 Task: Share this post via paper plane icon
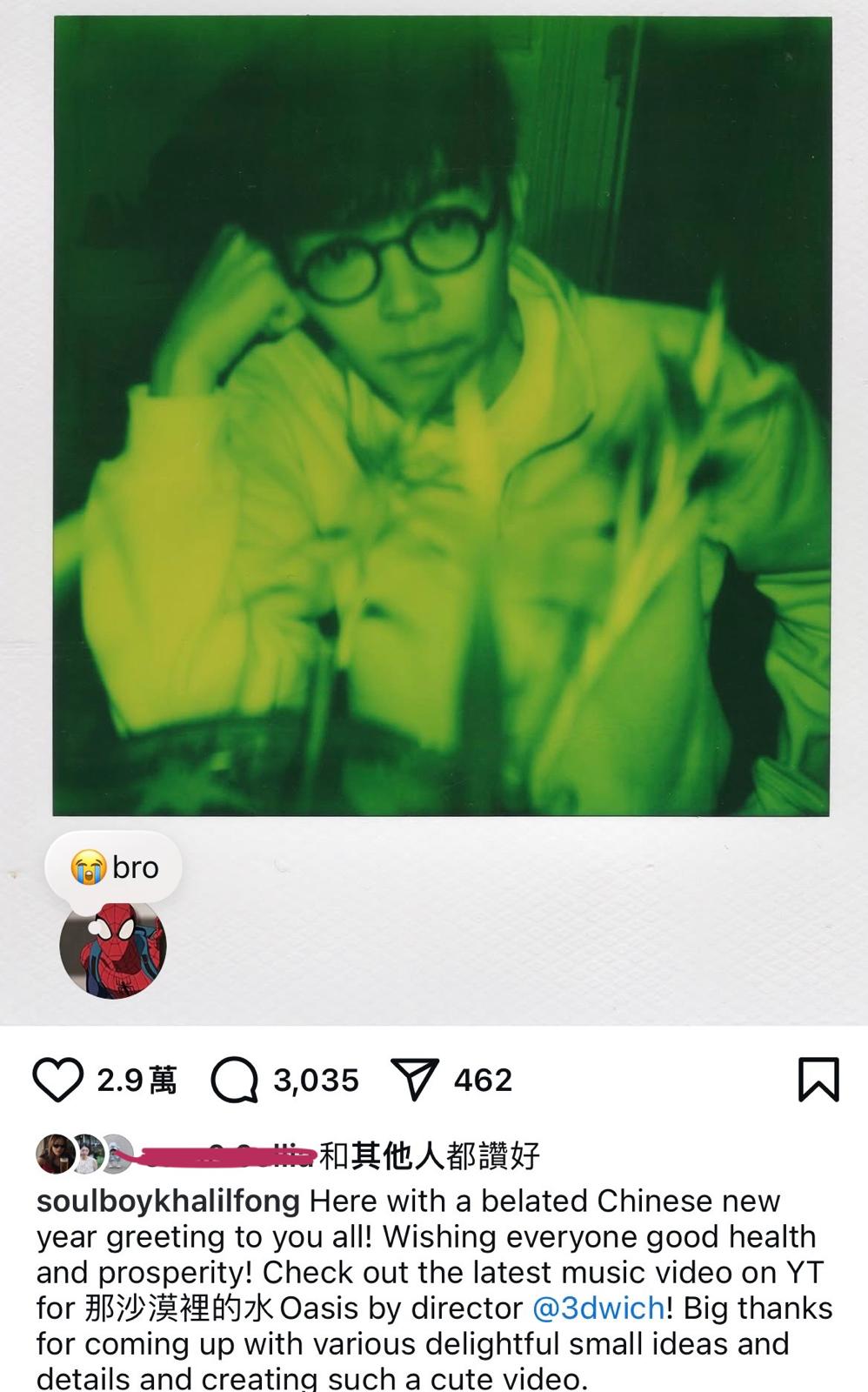(414, 1081)
